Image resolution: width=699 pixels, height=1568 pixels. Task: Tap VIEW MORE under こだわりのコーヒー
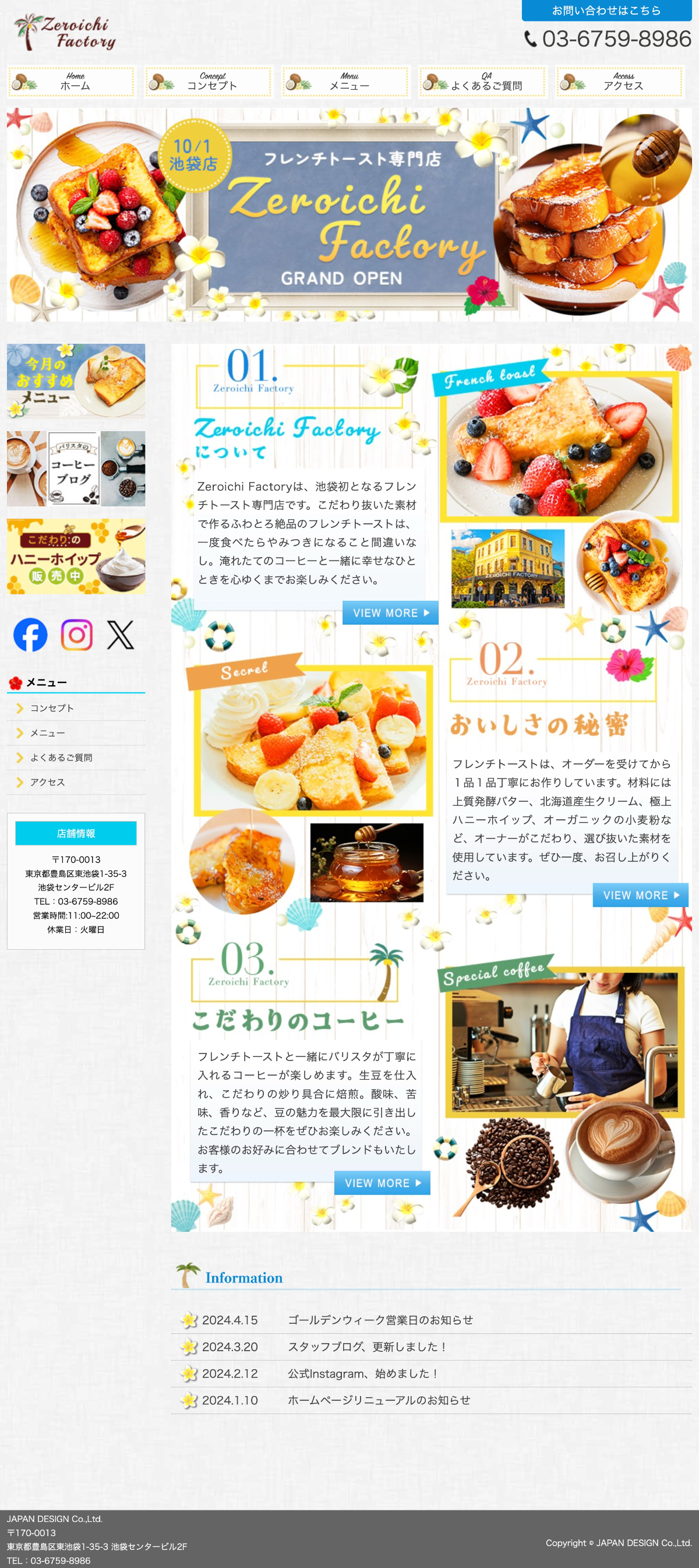(x=382, y=1183)
